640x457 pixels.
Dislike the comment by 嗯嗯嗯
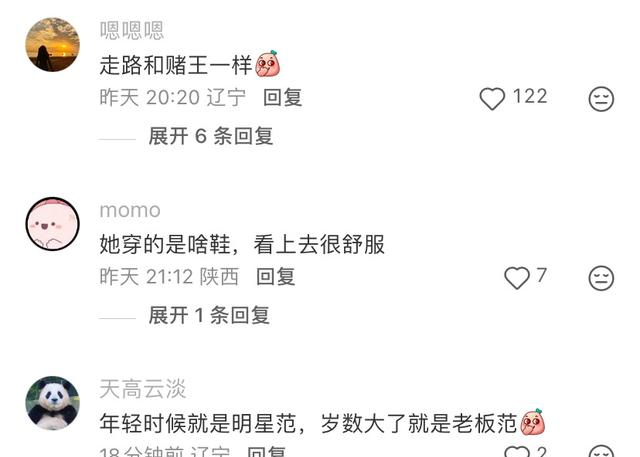[x=601, y=98]
